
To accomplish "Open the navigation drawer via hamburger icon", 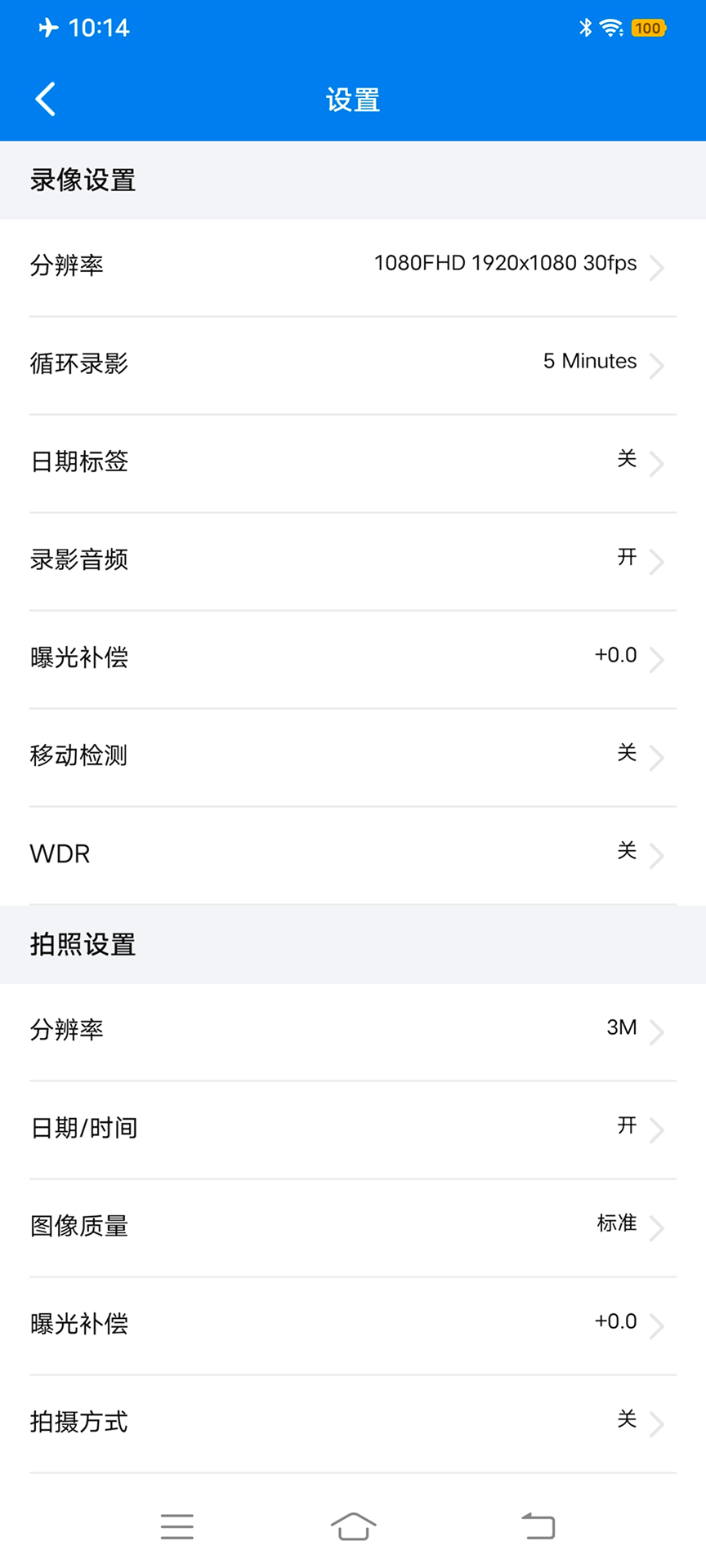I will pyautogui.click(x=177, y=1526).
